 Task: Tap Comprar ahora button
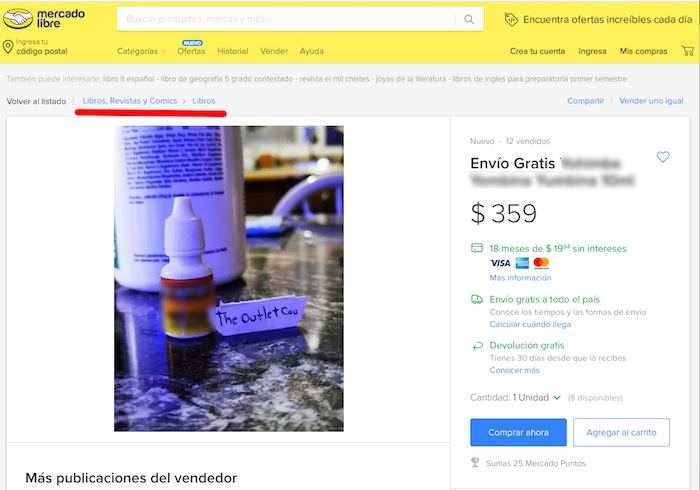pyautogui.click(x=518, y=432)
